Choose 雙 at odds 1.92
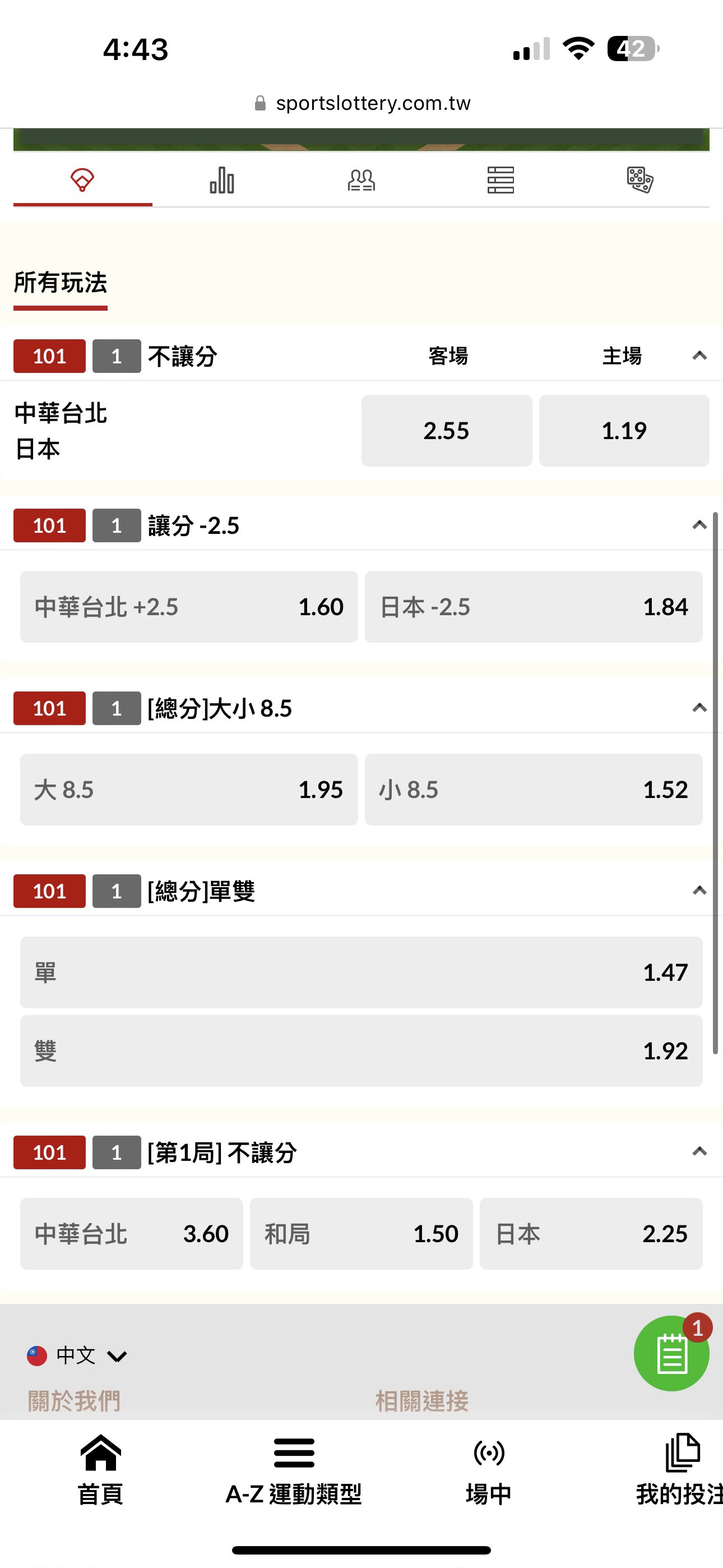Viewport: 723px width, 1568px height. 361,1050
